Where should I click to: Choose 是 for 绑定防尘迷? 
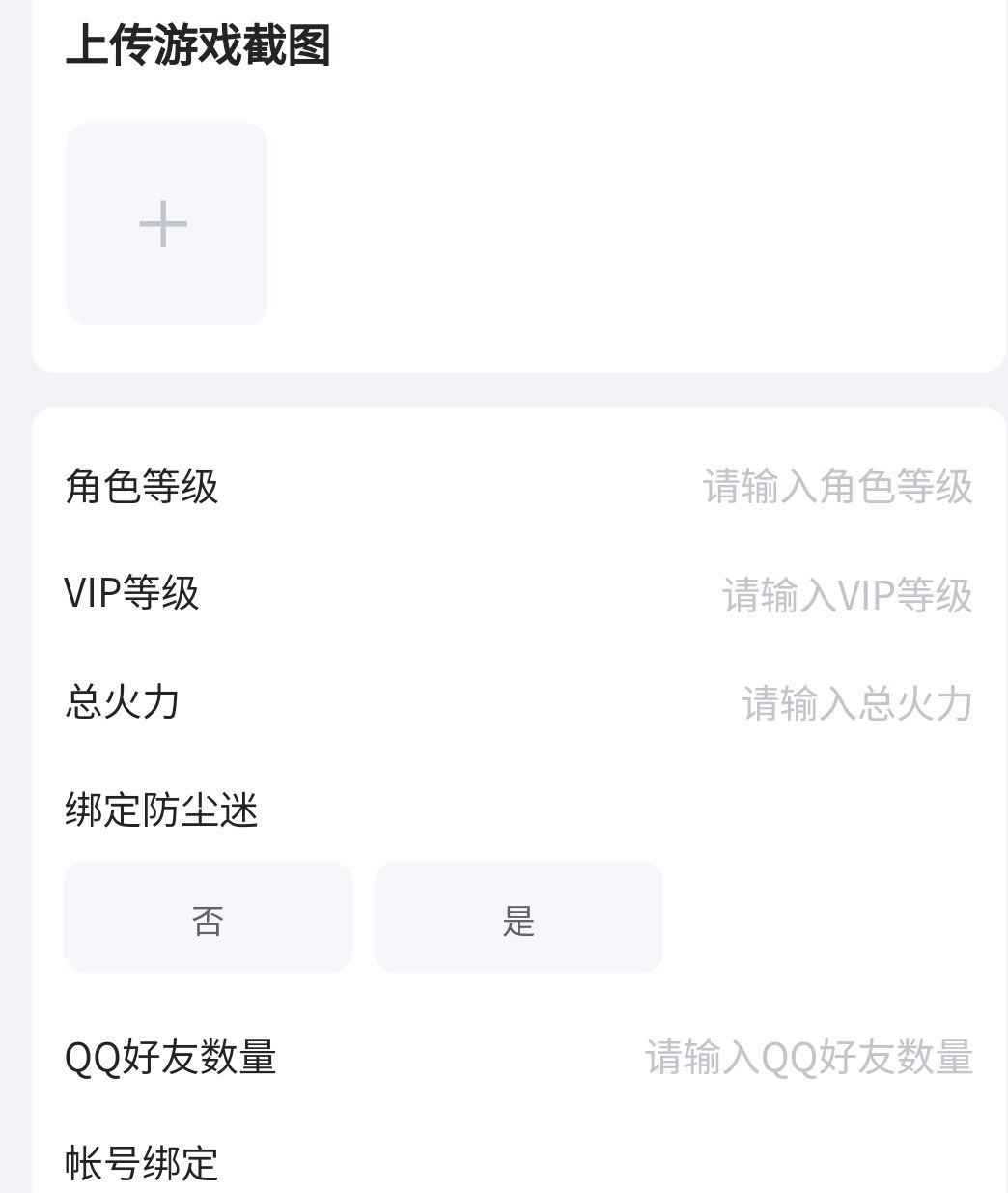518,918
